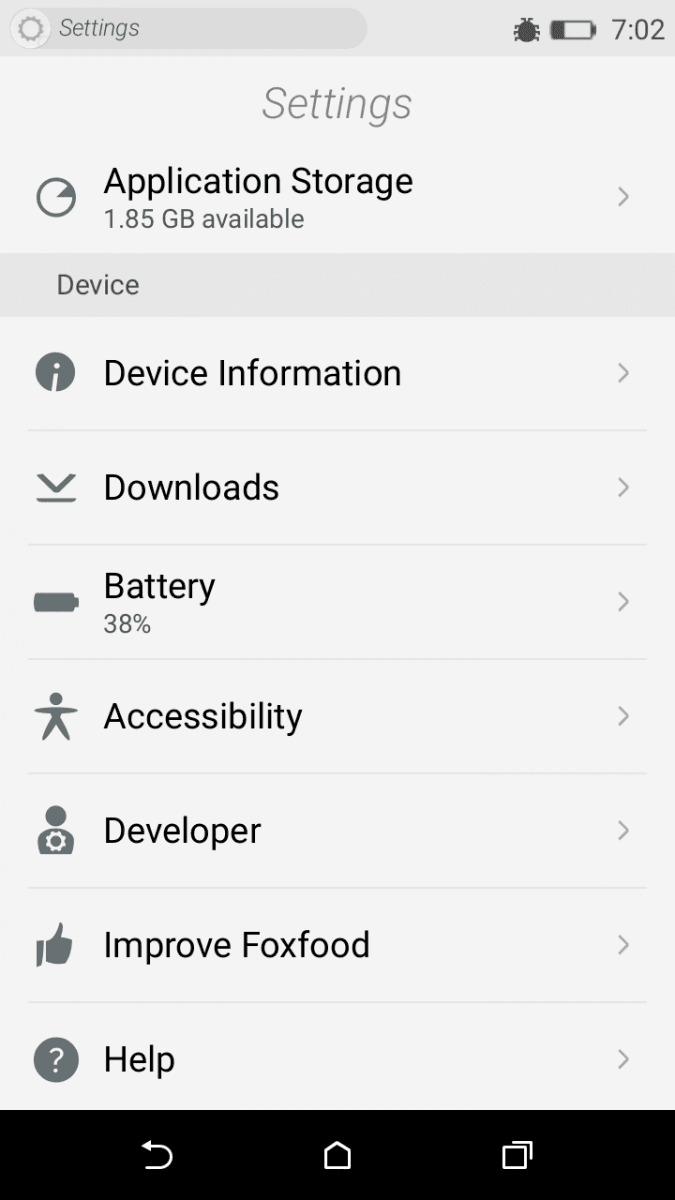This screenshot has height=1200, width=675.
Task: Open the Downloads row
Action: [x=337, y=488]
